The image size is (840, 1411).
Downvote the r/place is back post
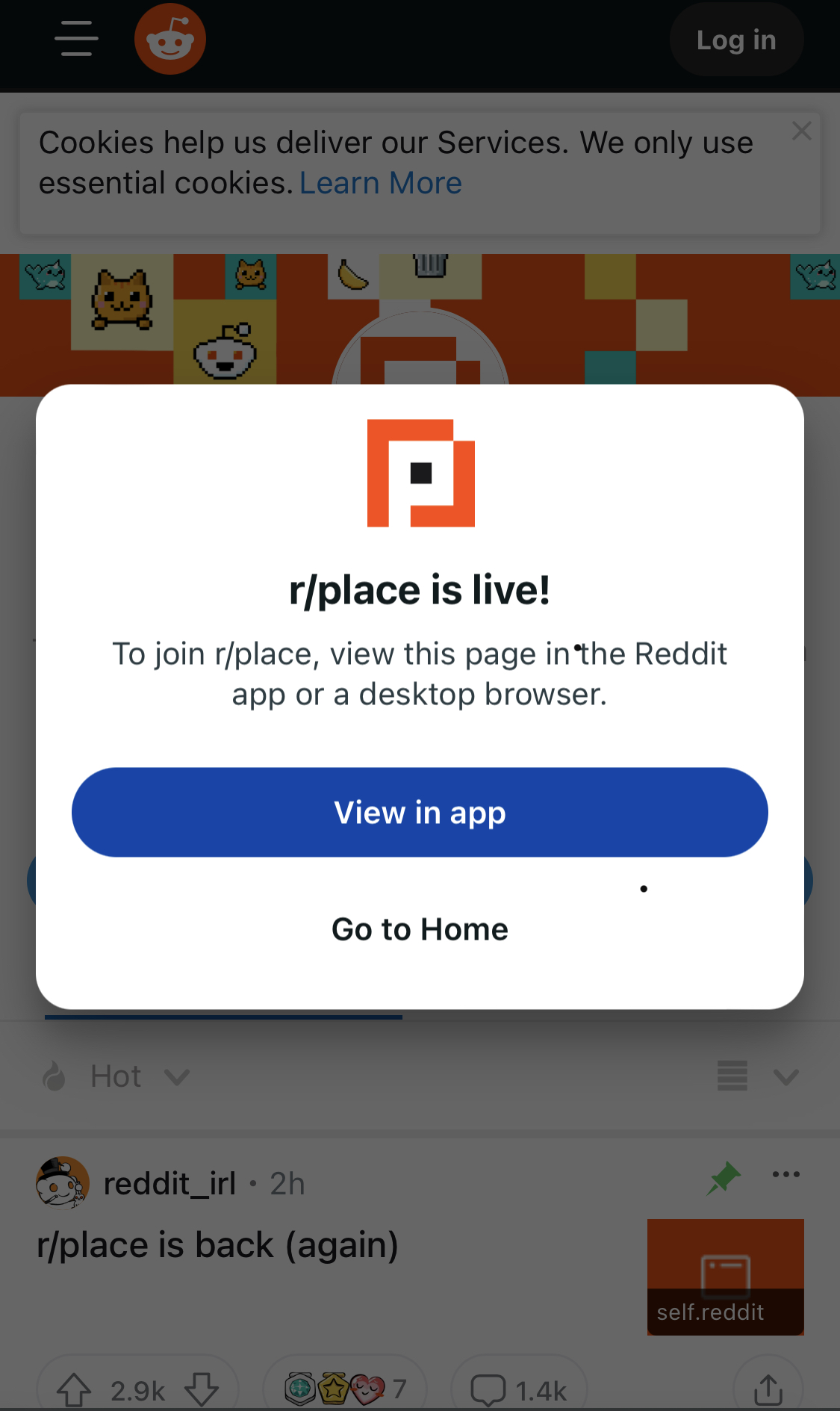pos(202,1390)
